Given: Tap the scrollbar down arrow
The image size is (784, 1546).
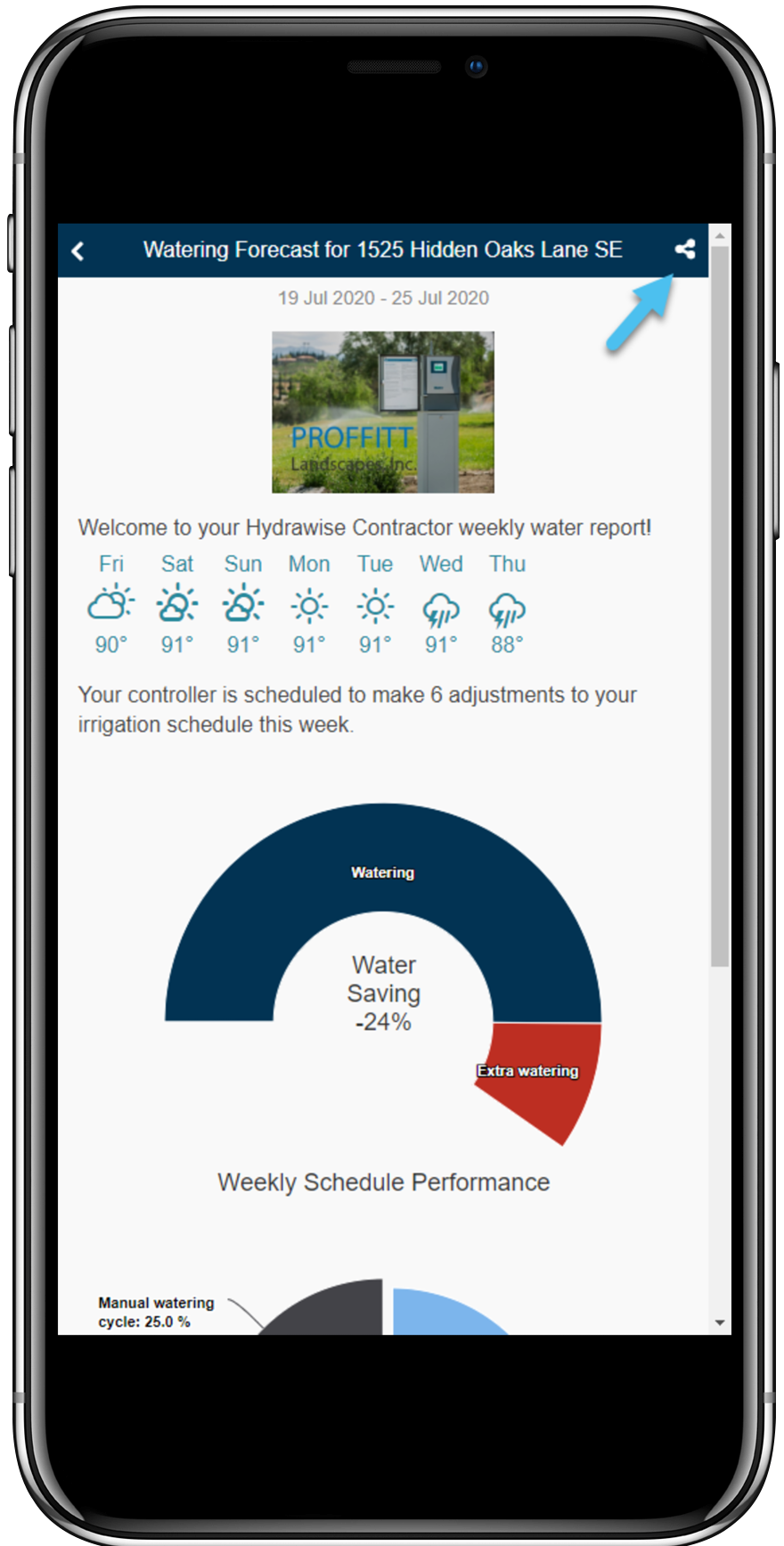Looking at the screenshot, I should click(x=720, y=1323).
